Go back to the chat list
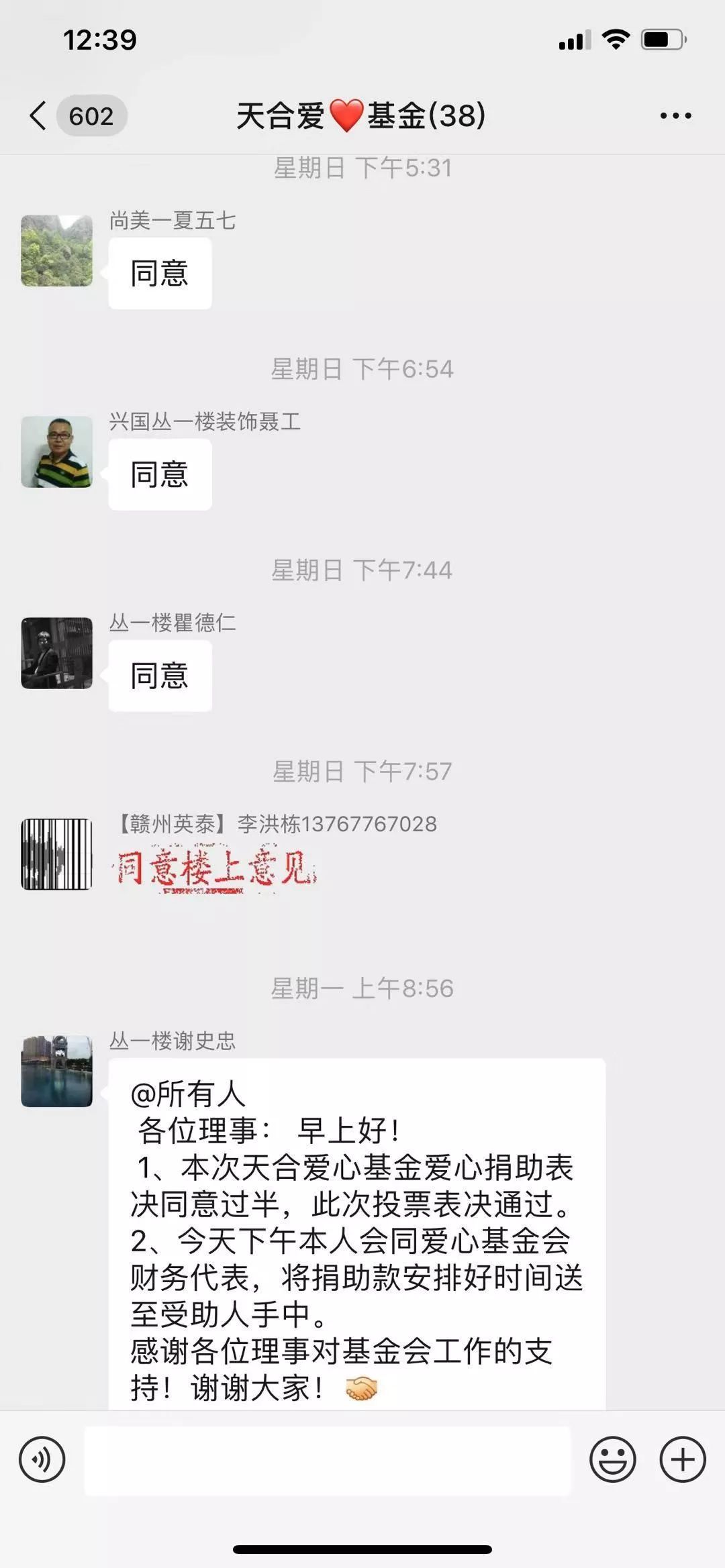The image size is (725, 1568). pyautogui.click(x=39, y=115)
